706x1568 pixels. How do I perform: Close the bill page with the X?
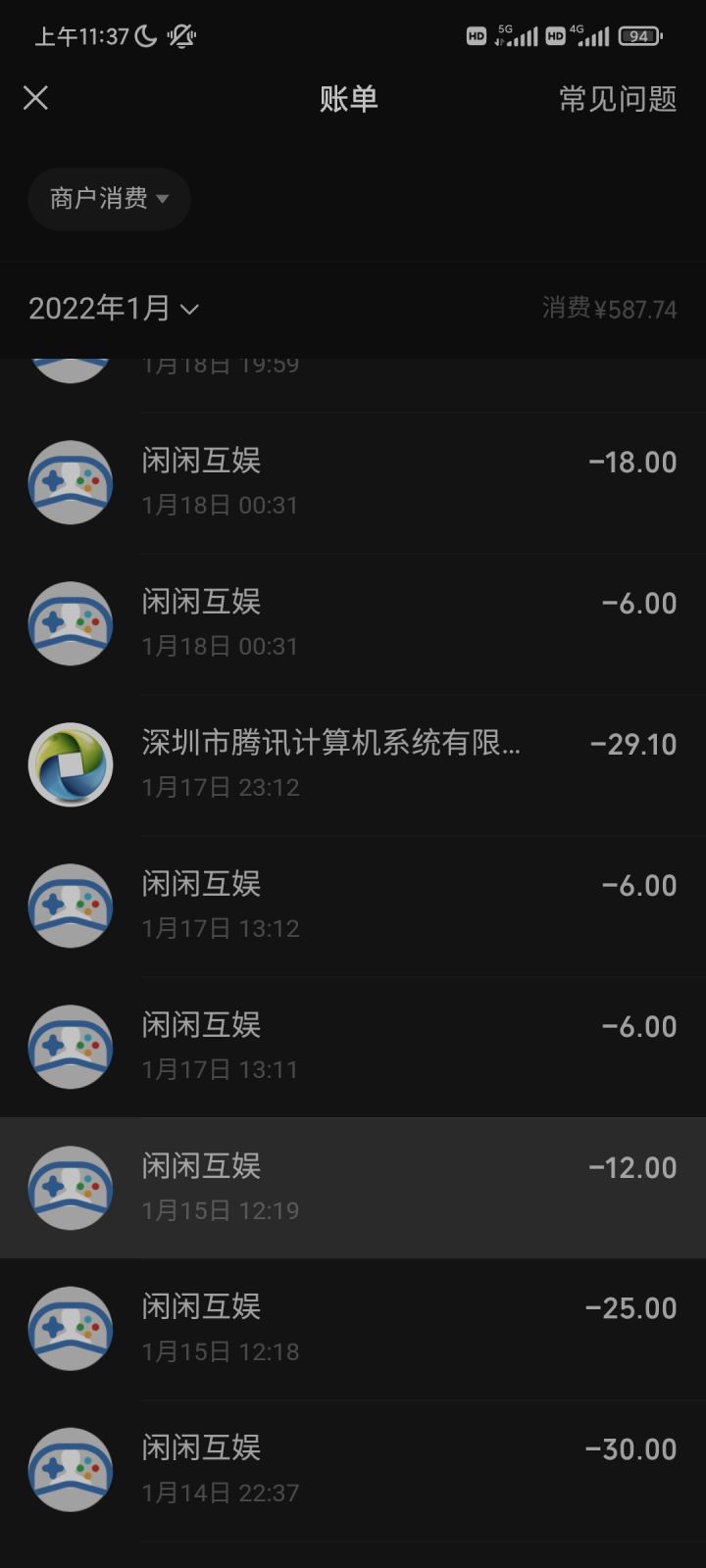tap(35, 98)
